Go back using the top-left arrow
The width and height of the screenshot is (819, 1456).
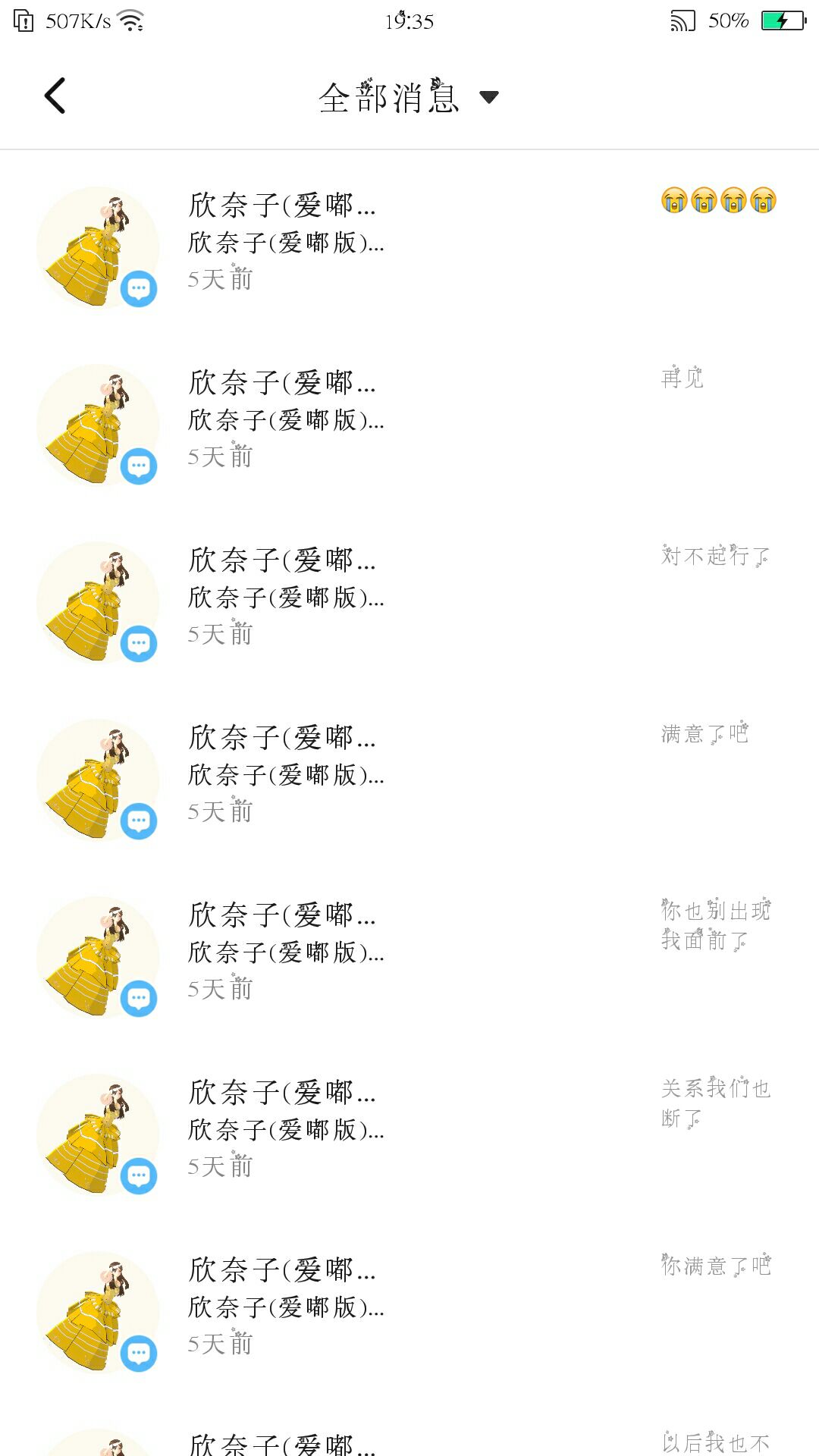55,96
